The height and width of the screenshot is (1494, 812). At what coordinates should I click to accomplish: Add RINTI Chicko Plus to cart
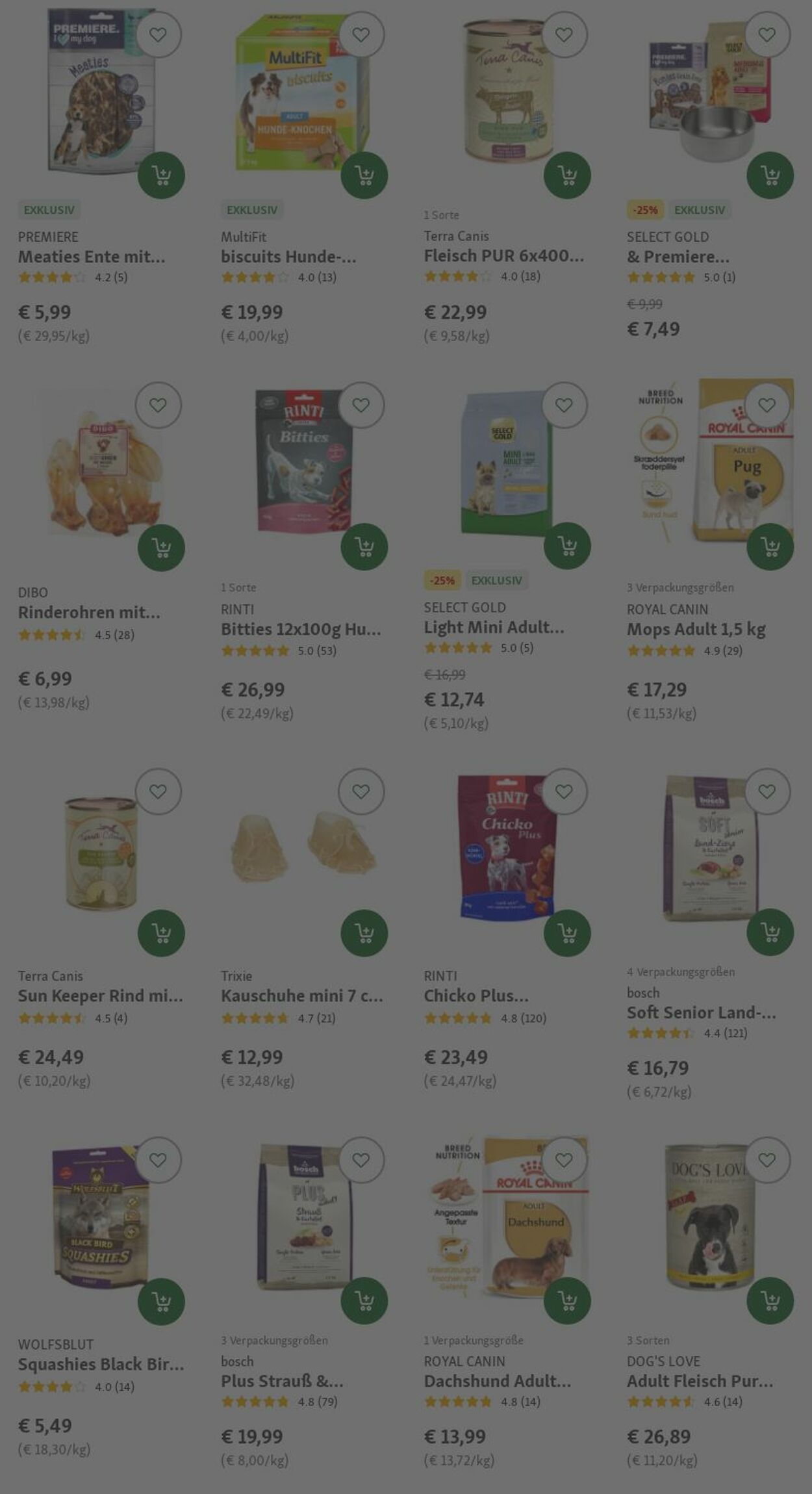[567, 933]
